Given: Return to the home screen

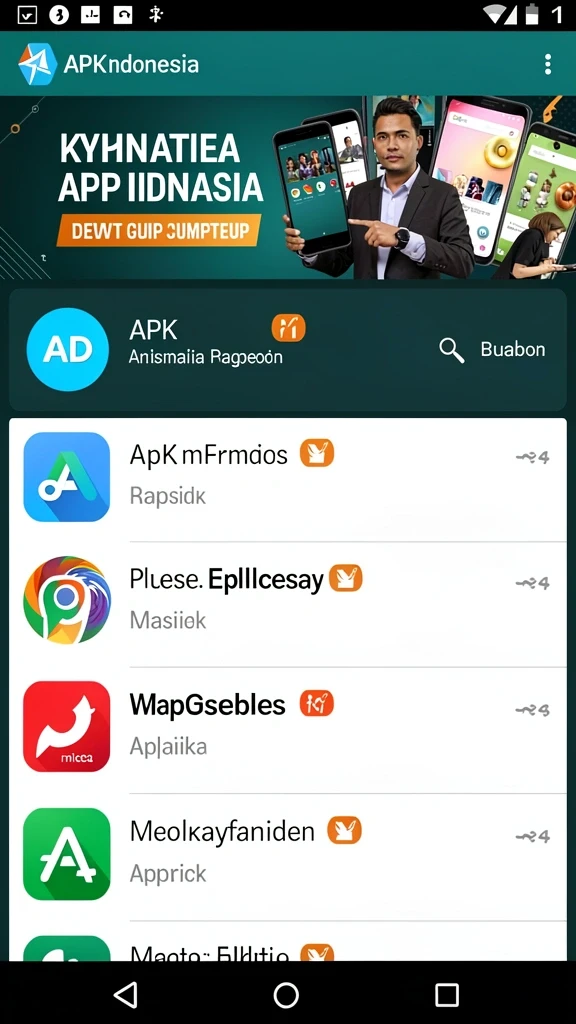Looking at the screenshot, I should pyautogui.click(x=286, y=995).
